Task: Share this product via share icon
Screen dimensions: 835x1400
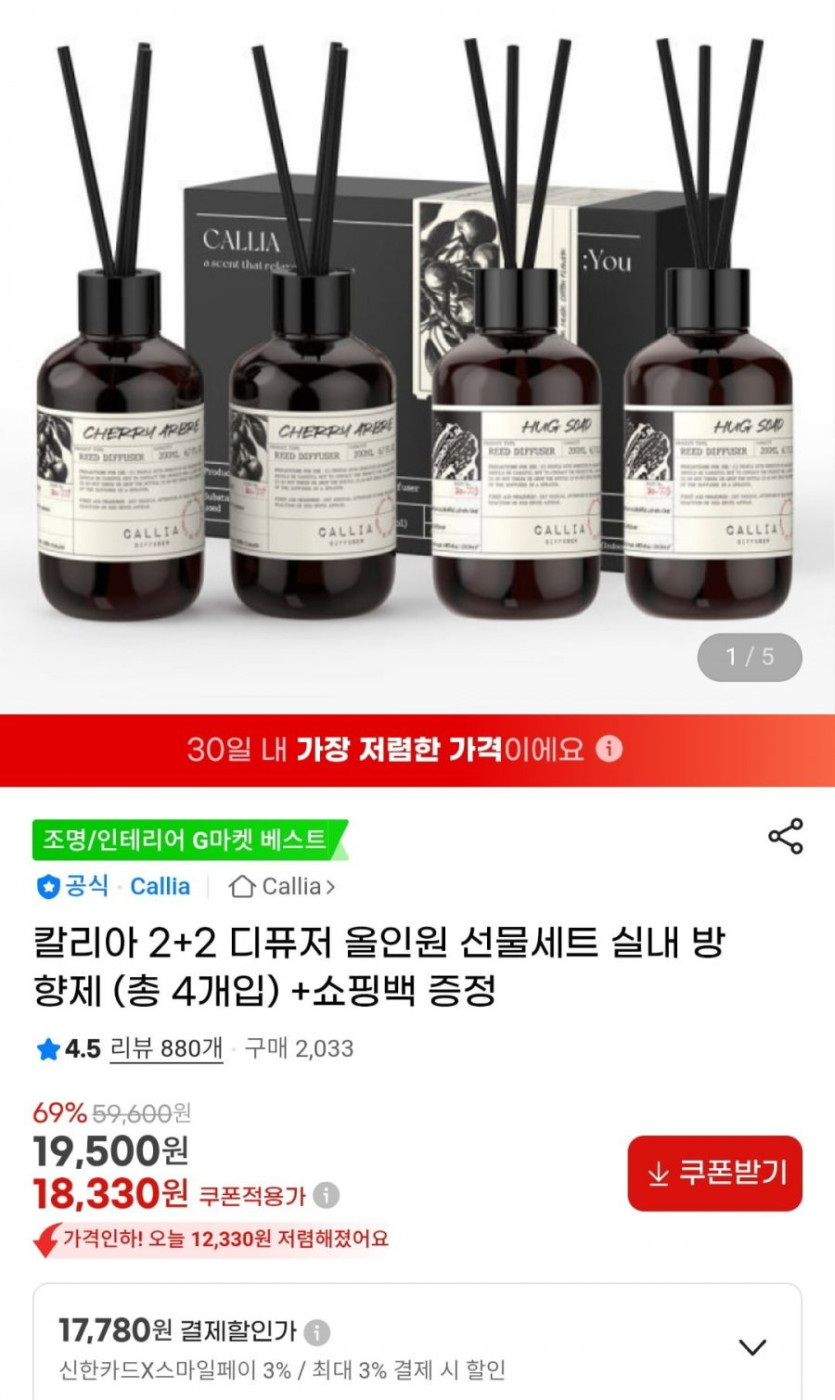Action: pyautogui.click(x=785, y=836)
